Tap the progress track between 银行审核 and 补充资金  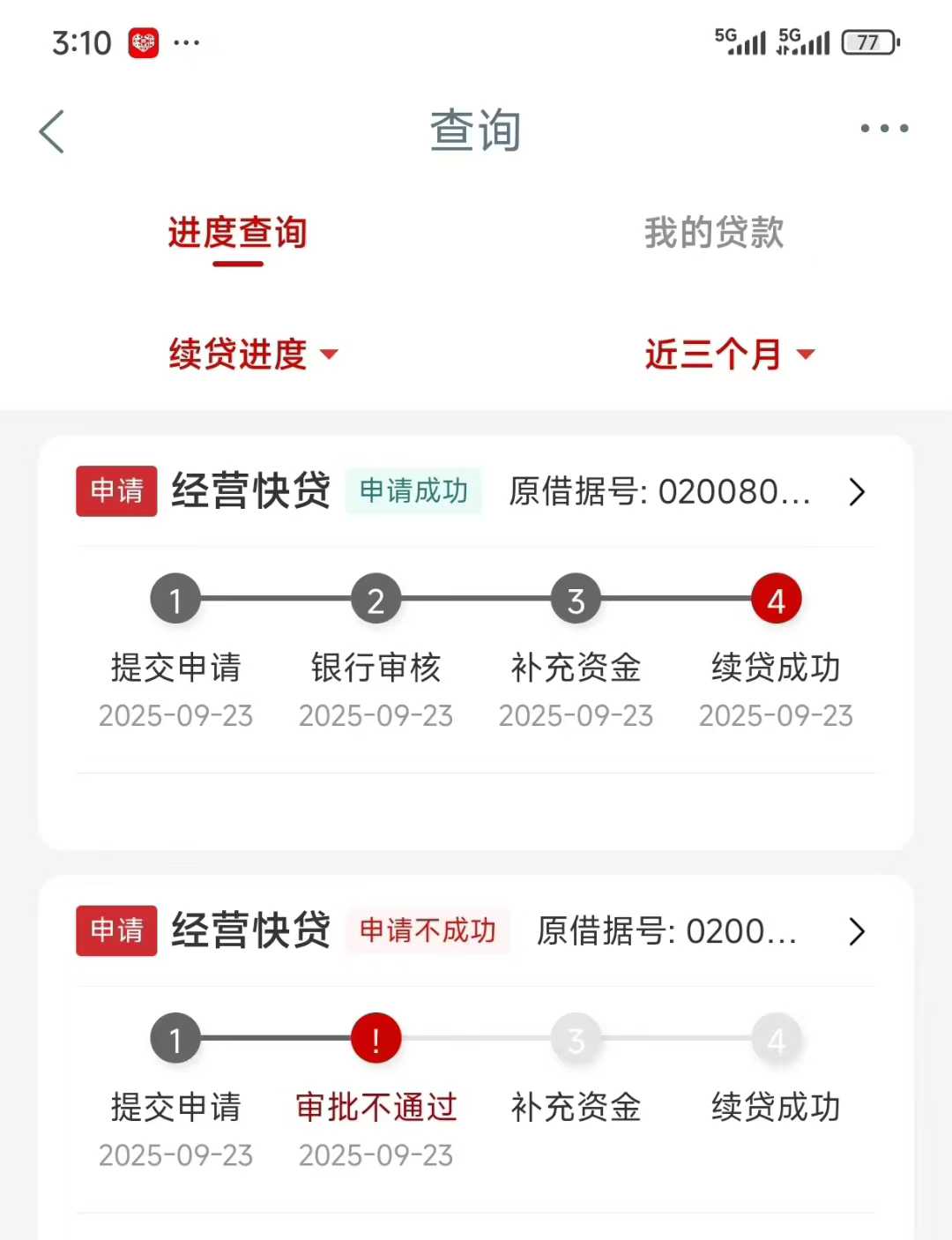pos(476,599)
